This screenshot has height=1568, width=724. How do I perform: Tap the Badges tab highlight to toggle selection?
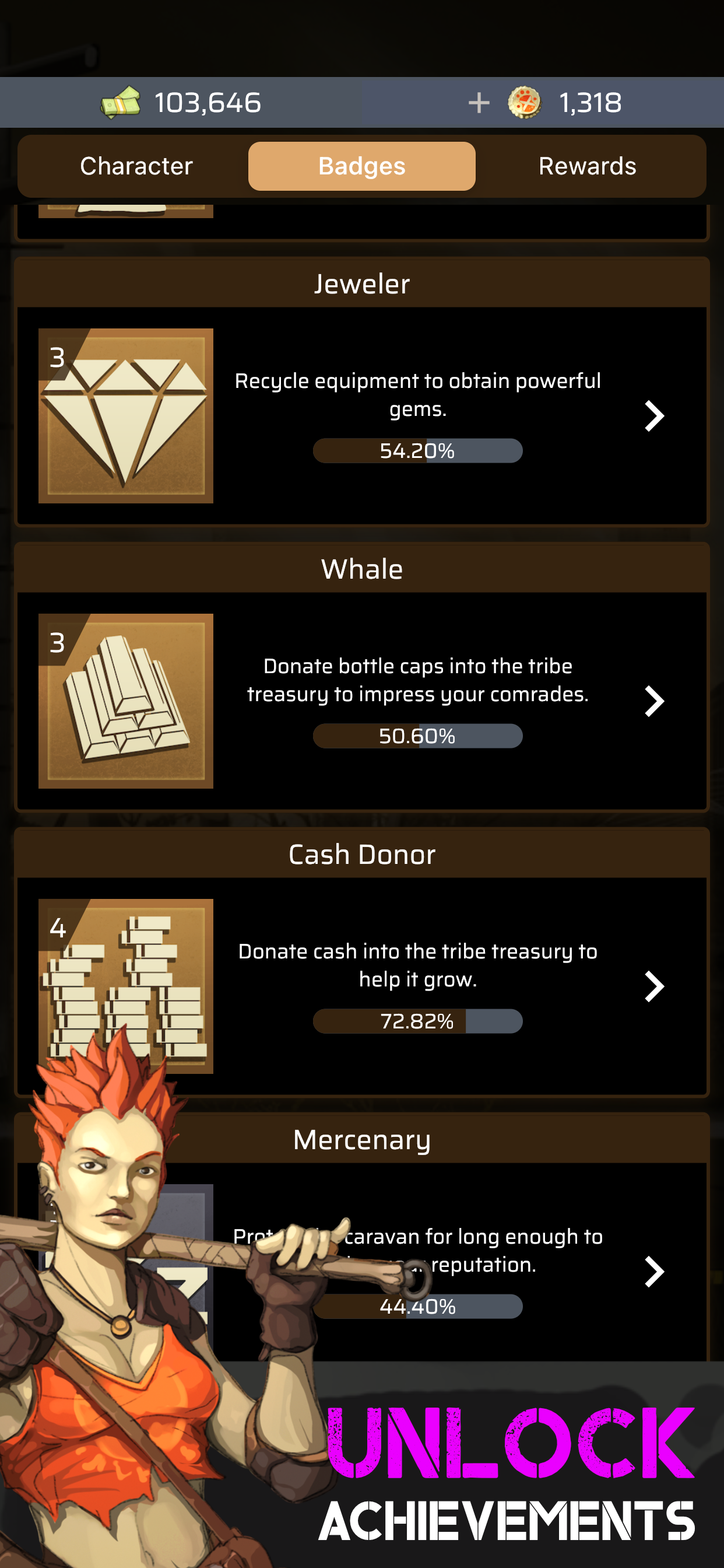(361, 166)
